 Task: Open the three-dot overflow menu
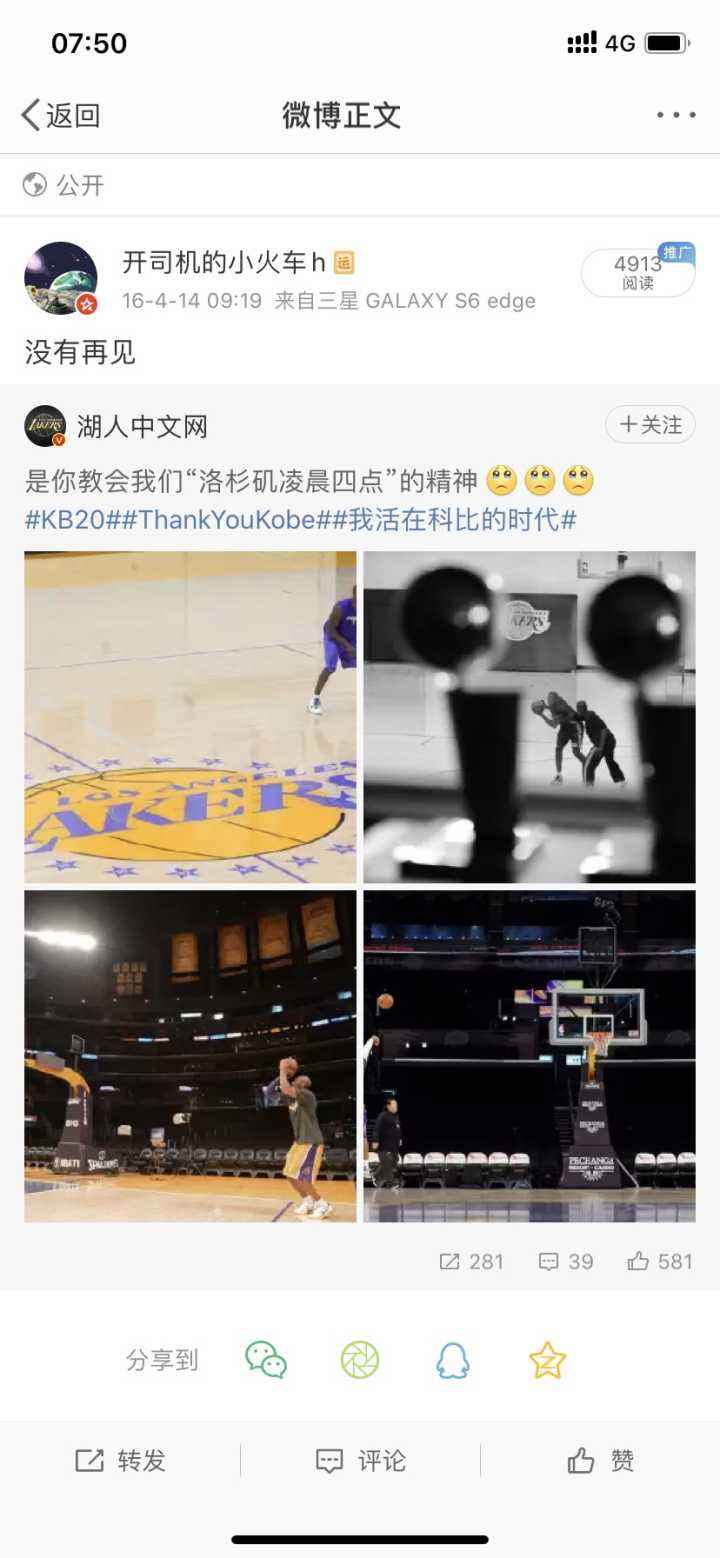(676, 115)
